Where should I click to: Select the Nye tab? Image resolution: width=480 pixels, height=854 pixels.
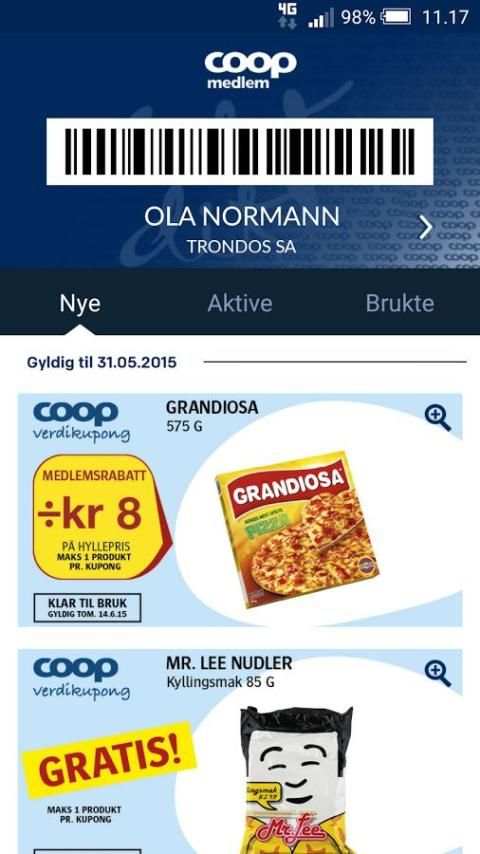(80, 303)
